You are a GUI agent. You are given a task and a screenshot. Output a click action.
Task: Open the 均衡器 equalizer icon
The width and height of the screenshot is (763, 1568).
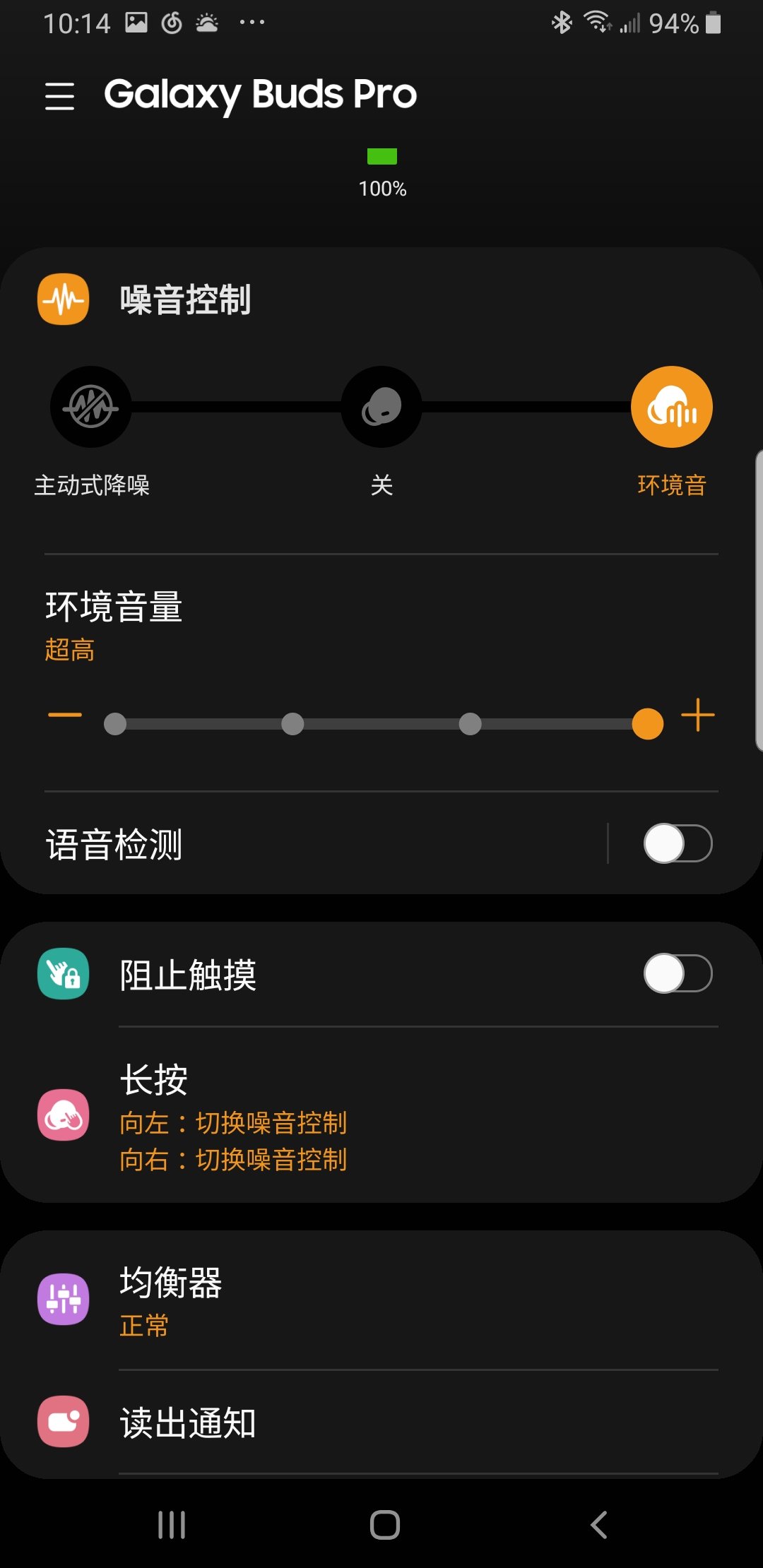63,1300
